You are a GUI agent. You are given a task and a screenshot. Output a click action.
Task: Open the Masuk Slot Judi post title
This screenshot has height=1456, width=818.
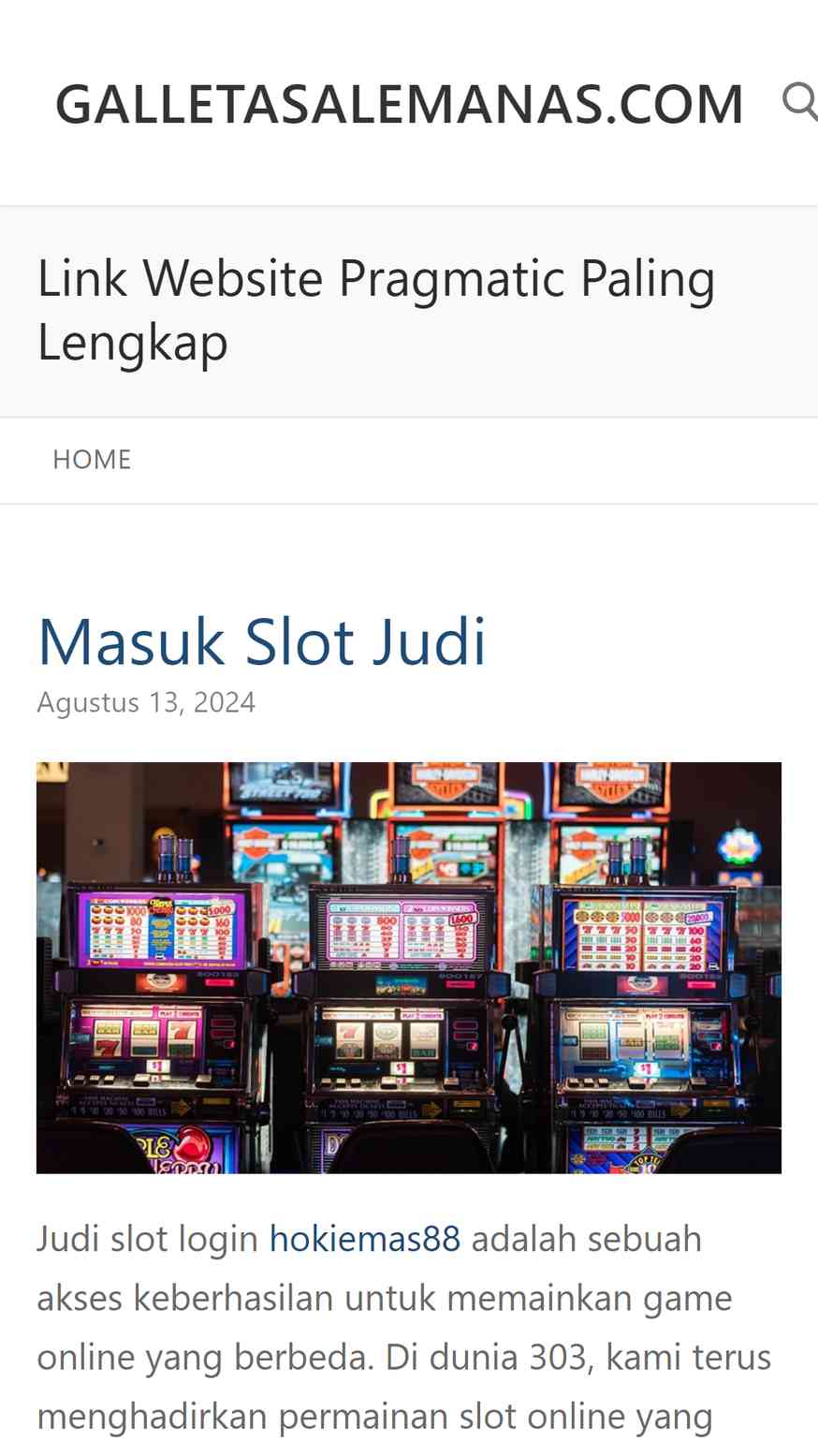tap(261, 641)
